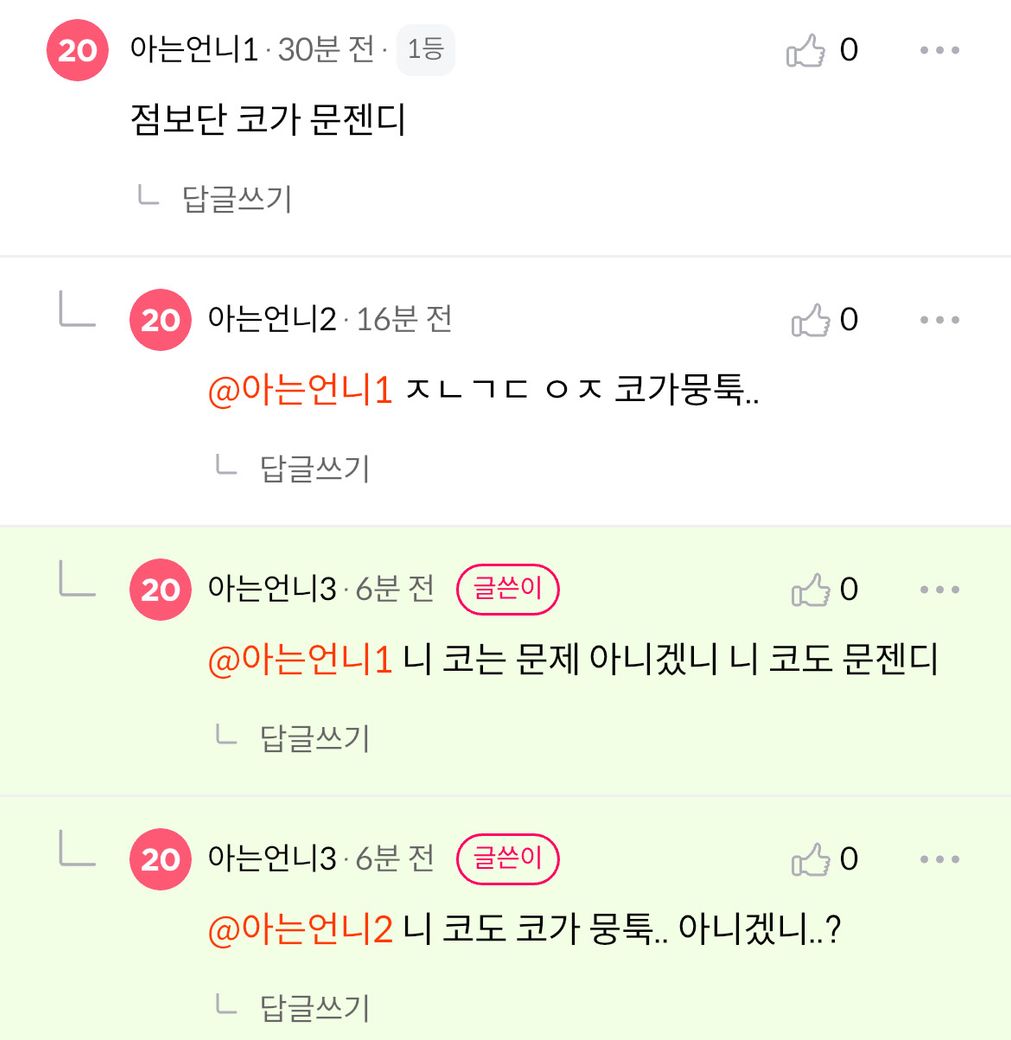Screen dimensions: 1011x1040
Task: Reply to 아는언니2's comment via 답글쓰기
Action: [x=314, y=468]
